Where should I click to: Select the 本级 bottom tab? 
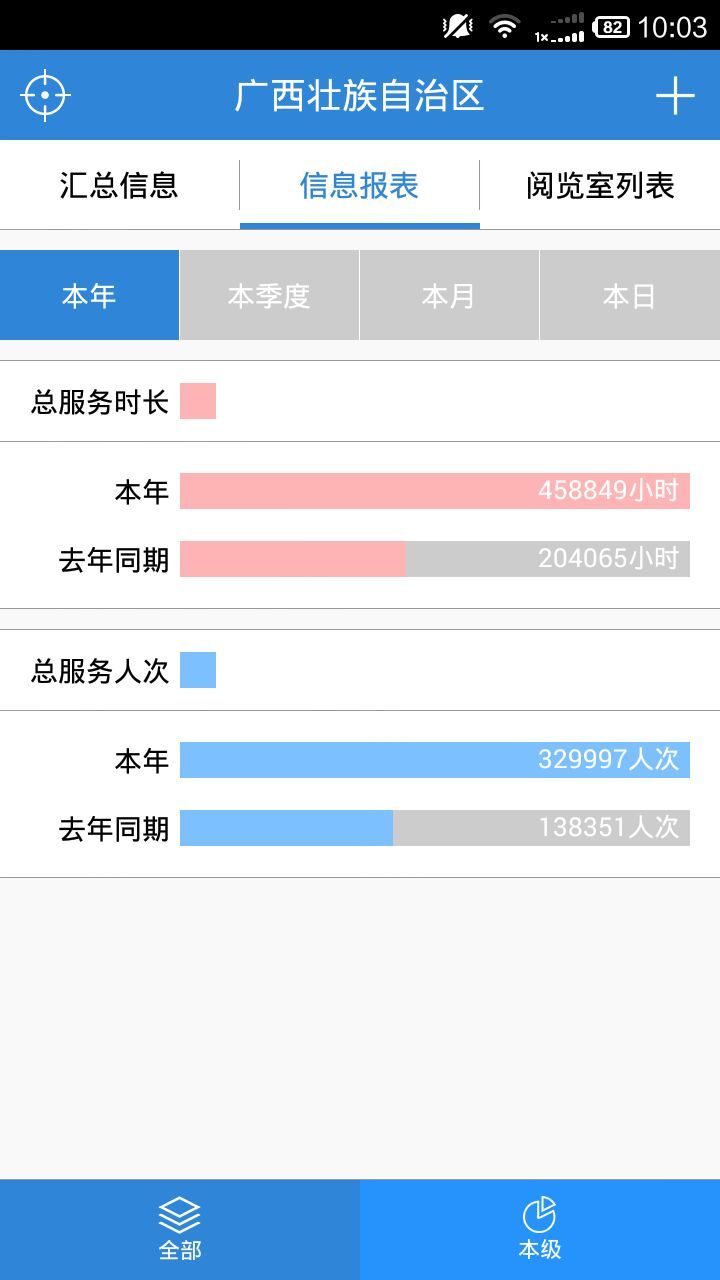pyautogui.click(x=540, y=1230)
